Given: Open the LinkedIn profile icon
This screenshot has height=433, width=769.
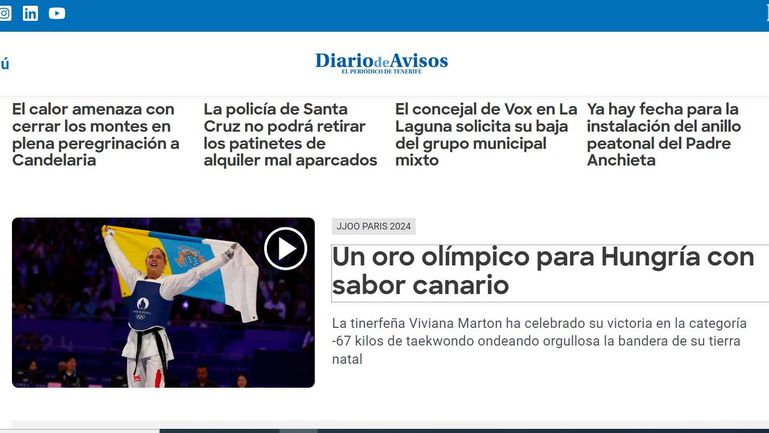Looking at the screenshot, I should click(31, 13).
